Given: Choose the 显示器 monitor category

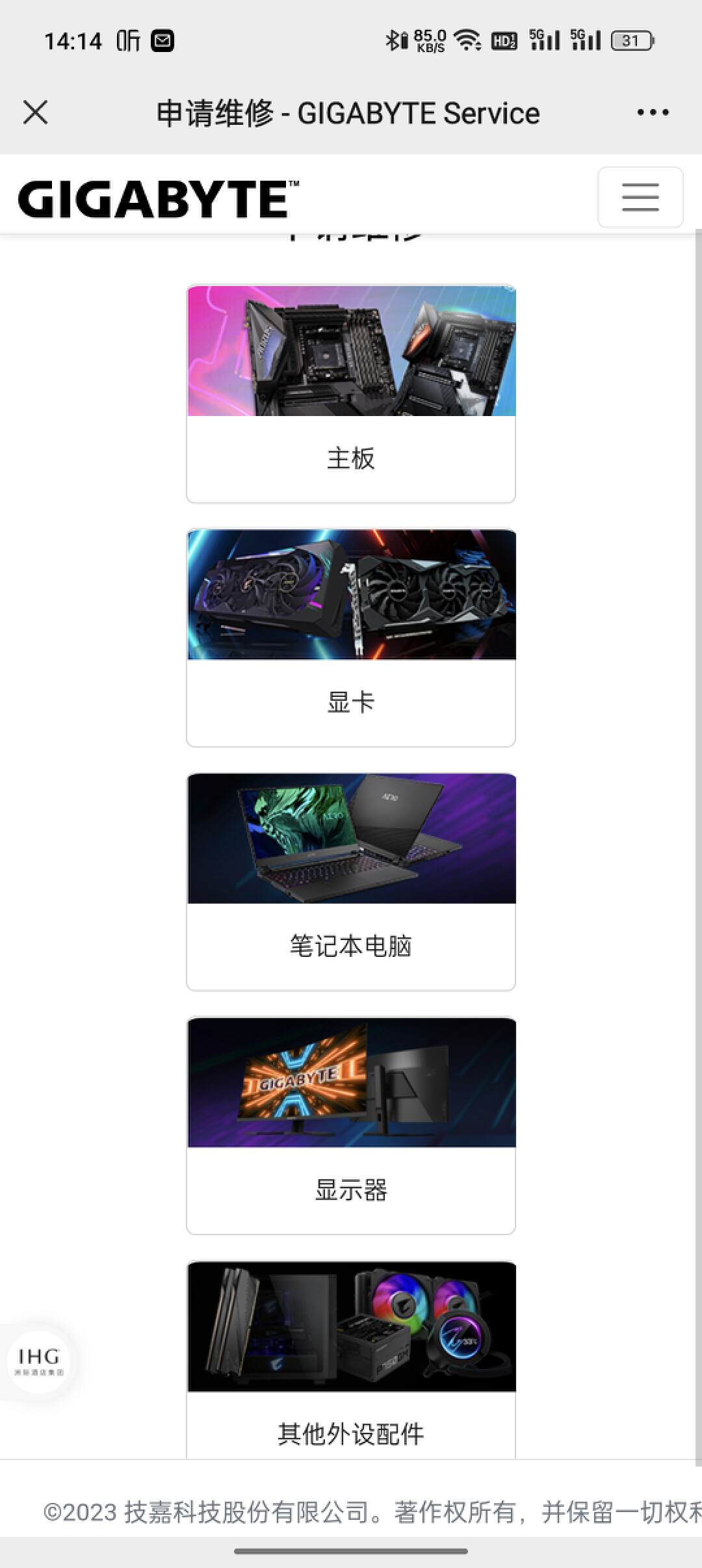Looking at the screenshot, I should coord(350,1190).
